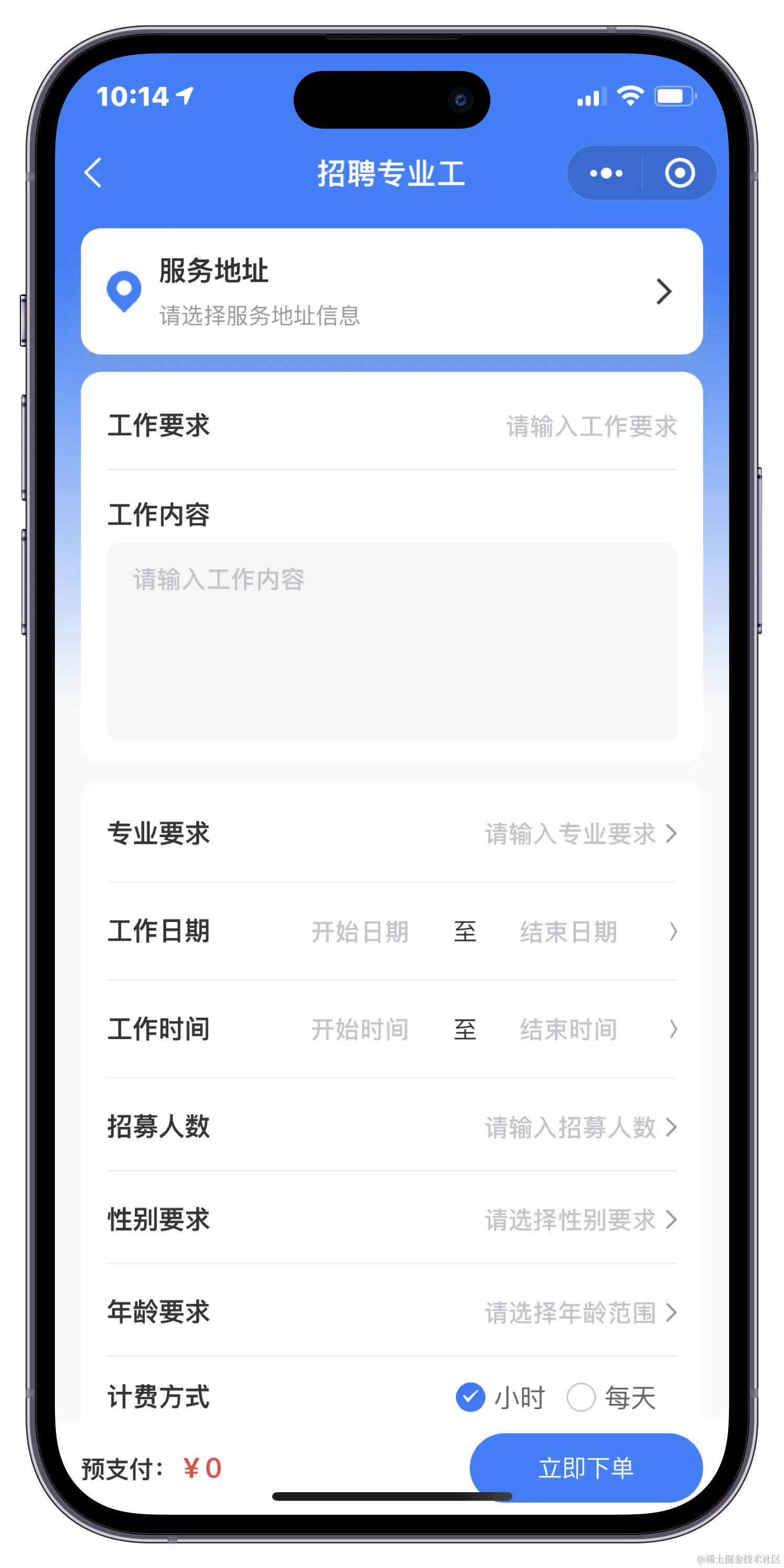This screenshot has height=1568, width=784.
Task: Pick the 结束日期 for 工作日期
Action: click(x=568, y=932)
